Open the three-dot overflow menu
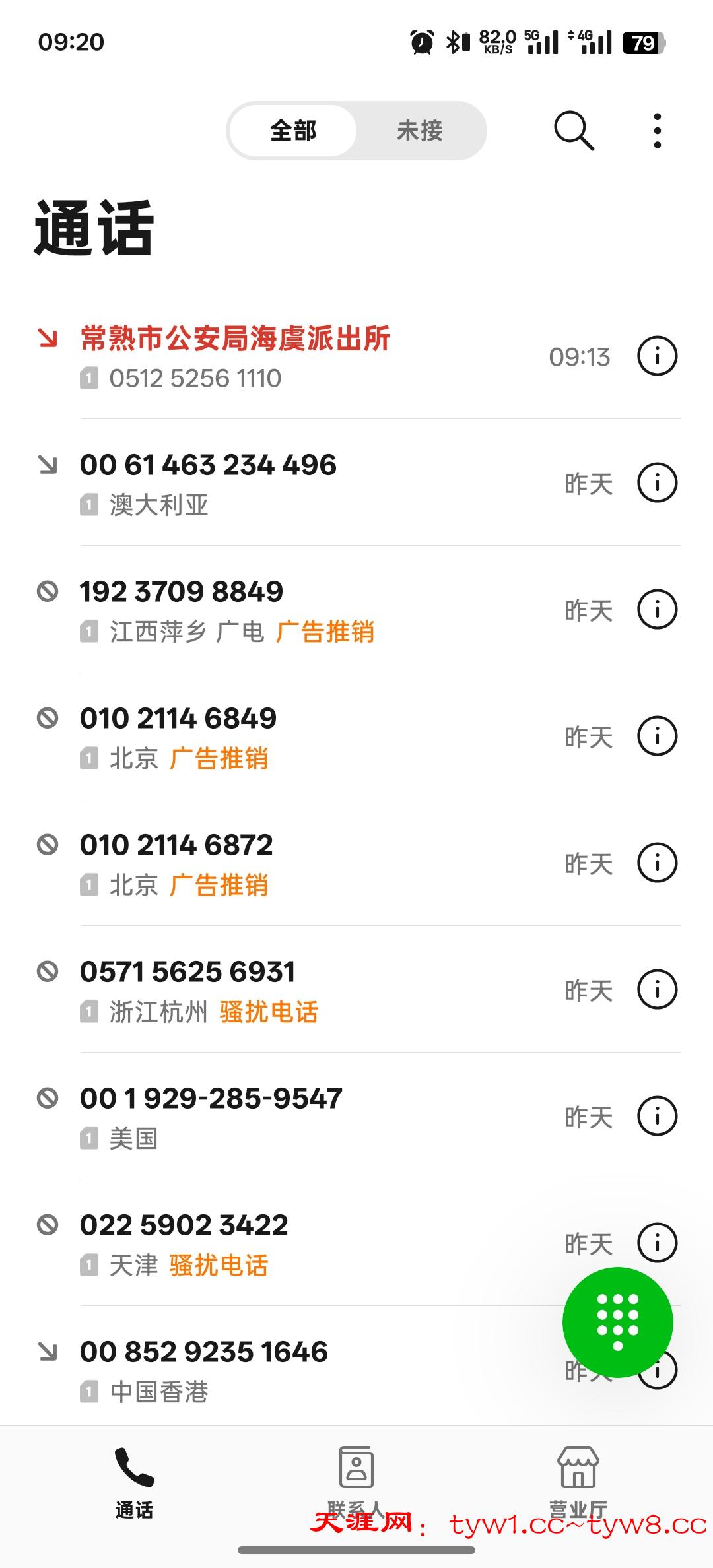The width and height of the screenshot is (713, 1568). point(657,131)
